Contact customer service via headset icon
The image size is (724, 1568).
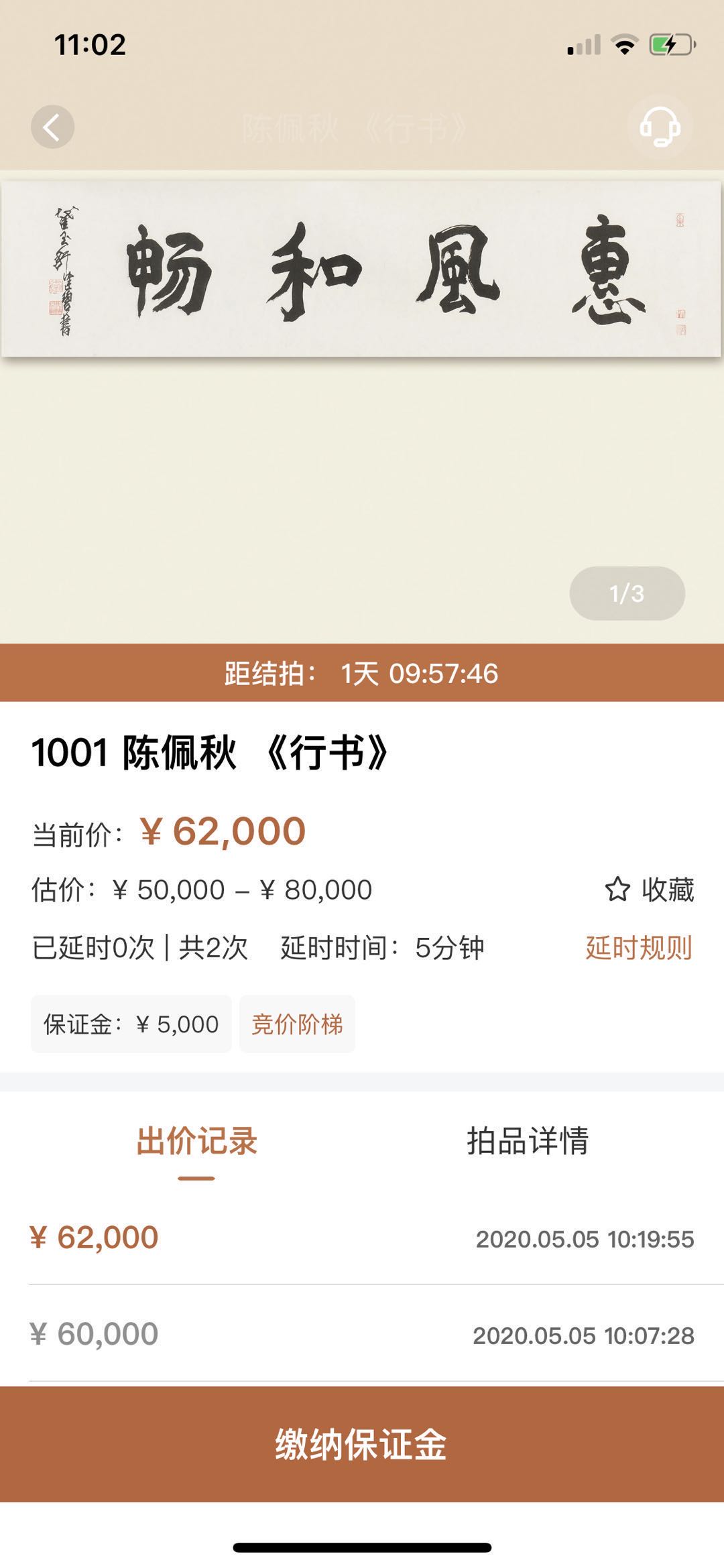[660, 127]
